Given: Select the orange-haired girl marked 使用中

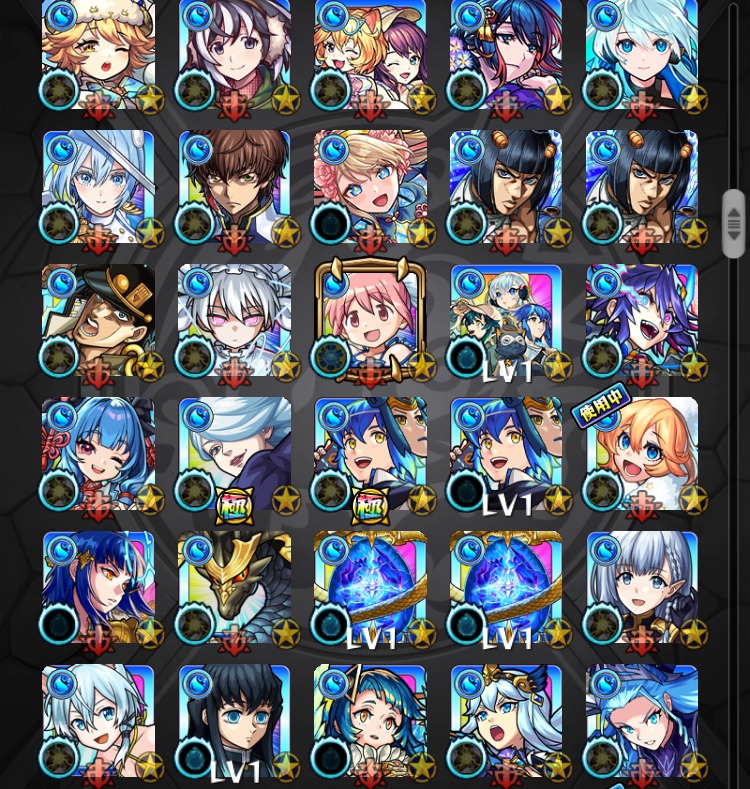Looking at the screenshot, I should tap(642, 455).
